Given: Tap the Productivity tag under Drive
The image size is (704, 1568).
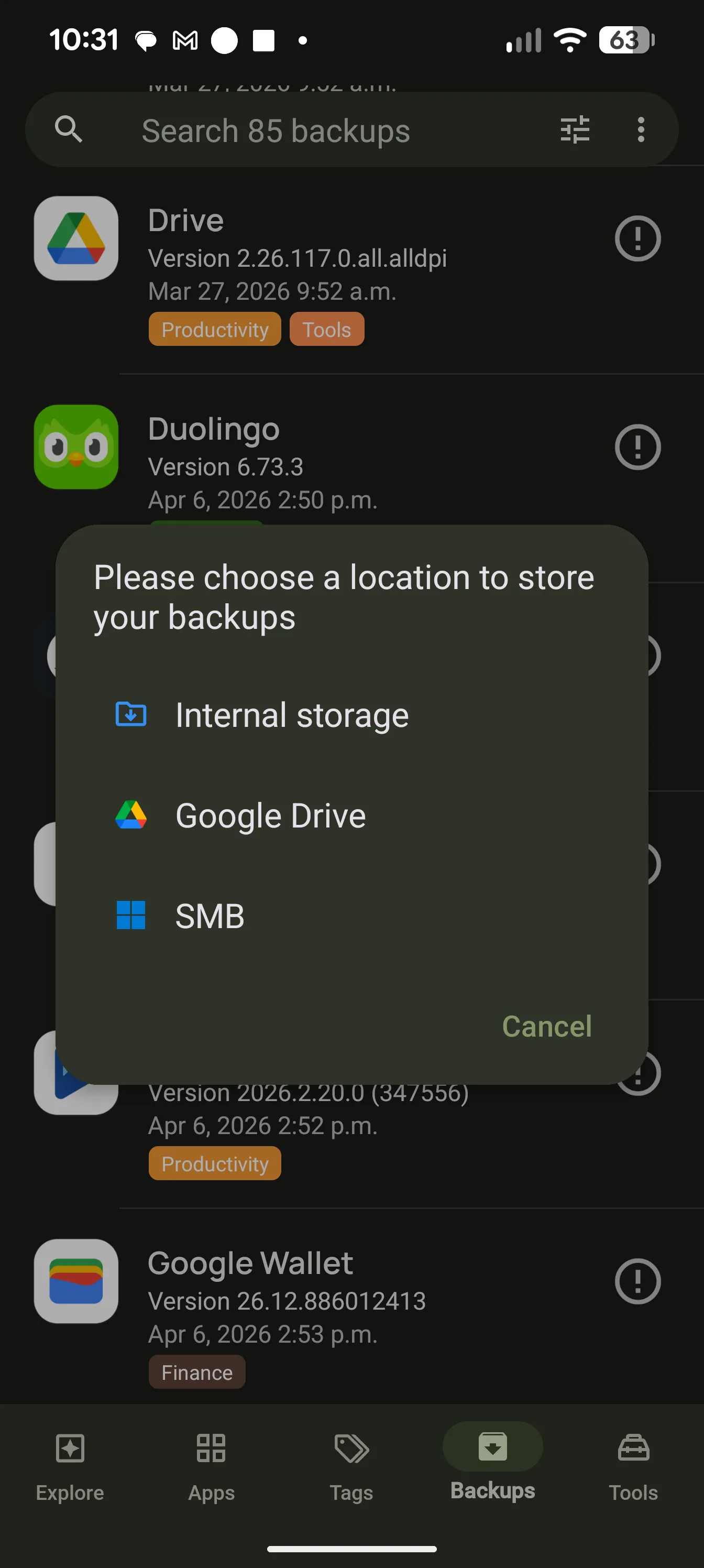Looking at the screenshot, I should coord(214,329).
